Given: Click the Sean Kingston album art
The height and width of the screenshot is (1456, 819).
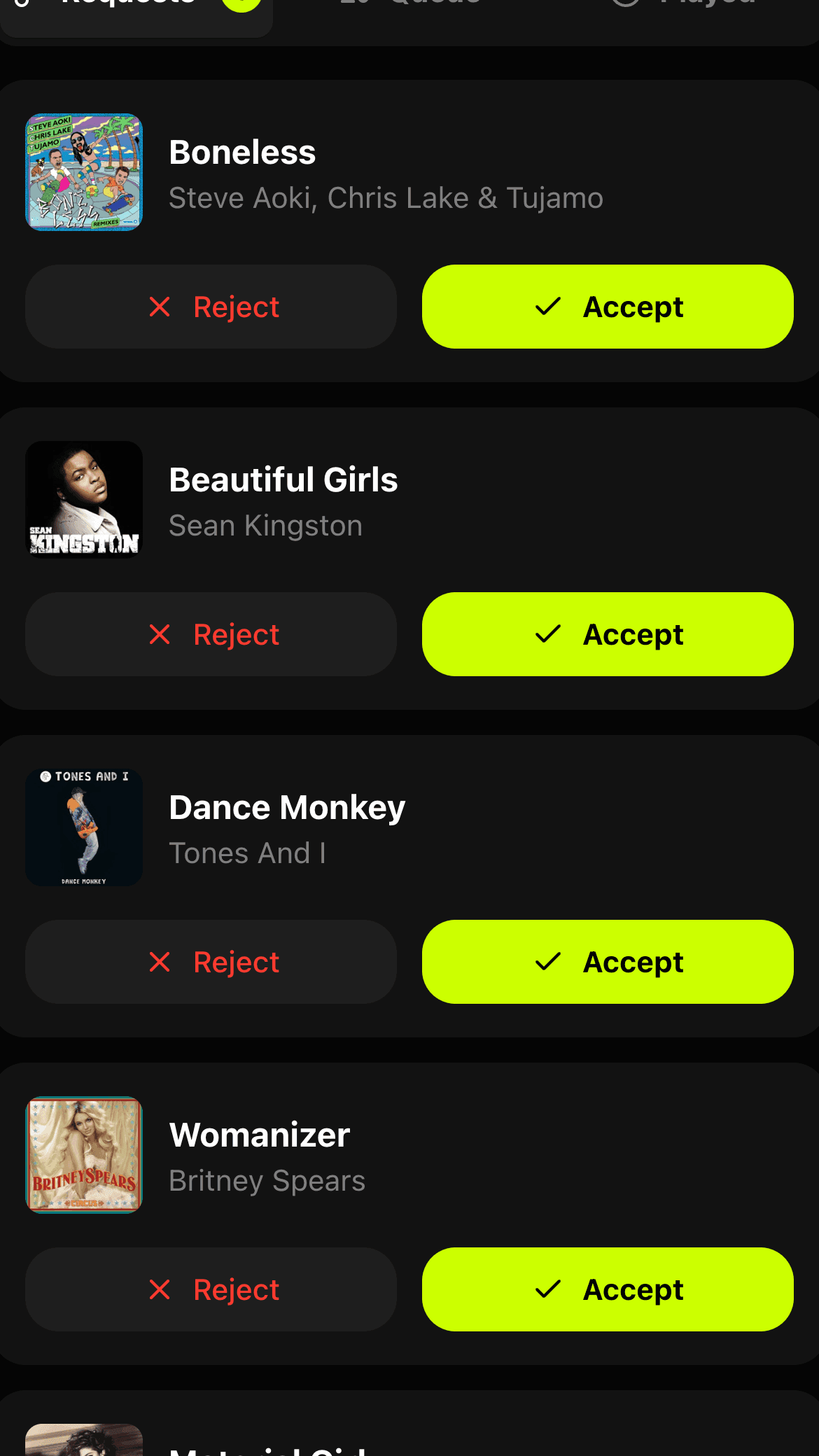Looking at the screenshot, I should 83,498.
